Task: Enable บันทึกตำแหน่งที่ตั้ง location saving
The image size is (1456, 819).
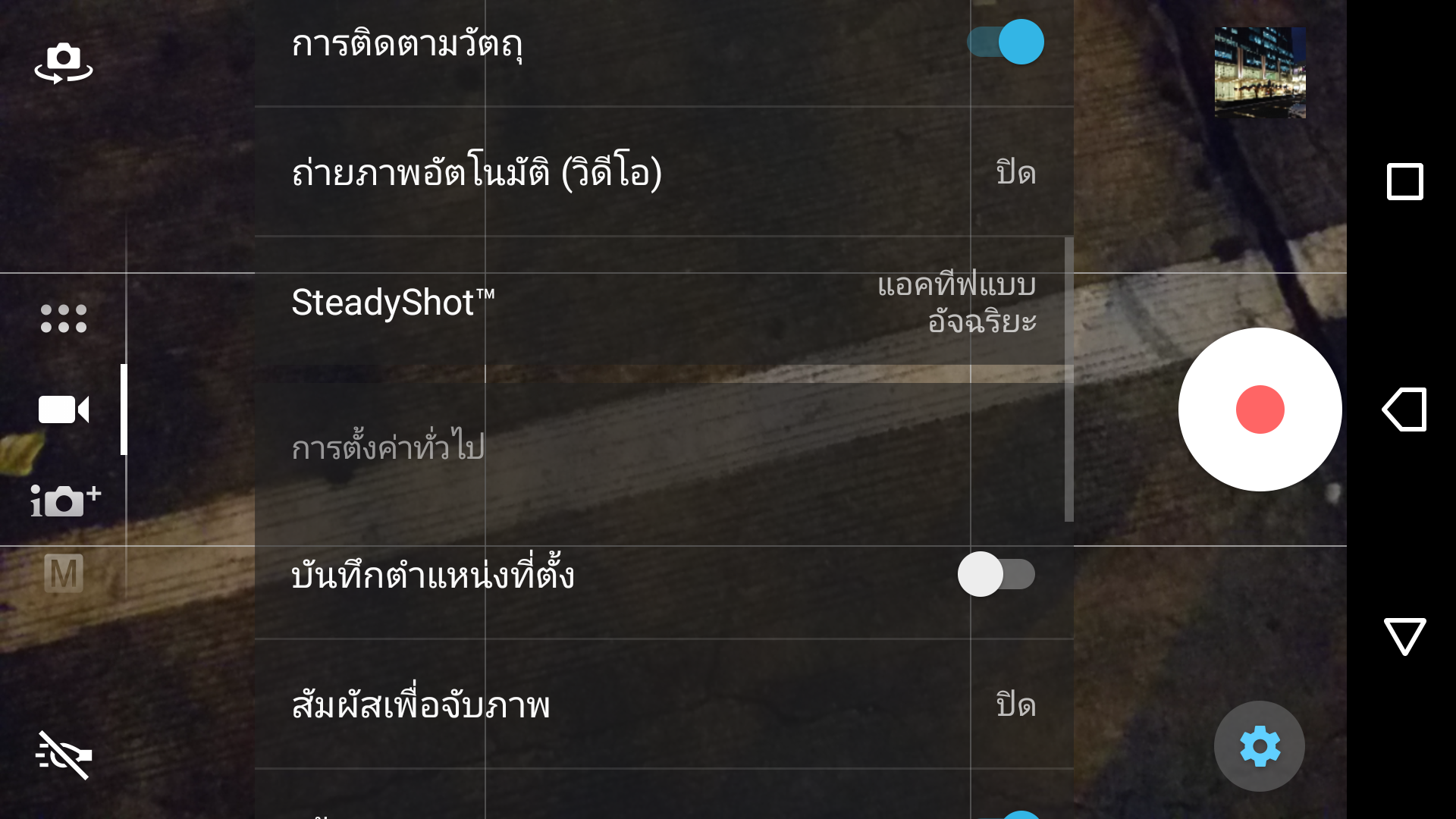Action: click(996, 575)
